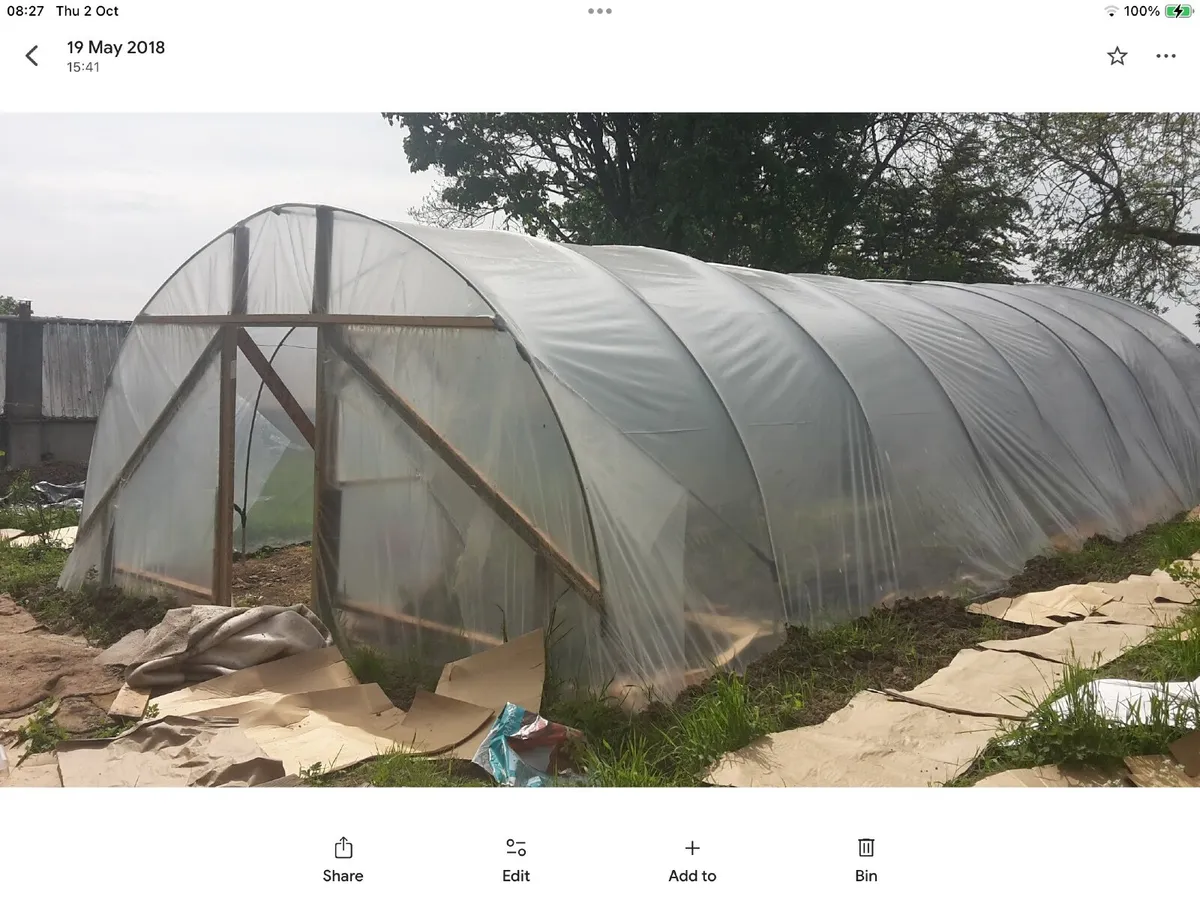The width and height of the screenshot is (1200, 900).
Task: Share this polytunnel photo
Action: pos(343,859)
